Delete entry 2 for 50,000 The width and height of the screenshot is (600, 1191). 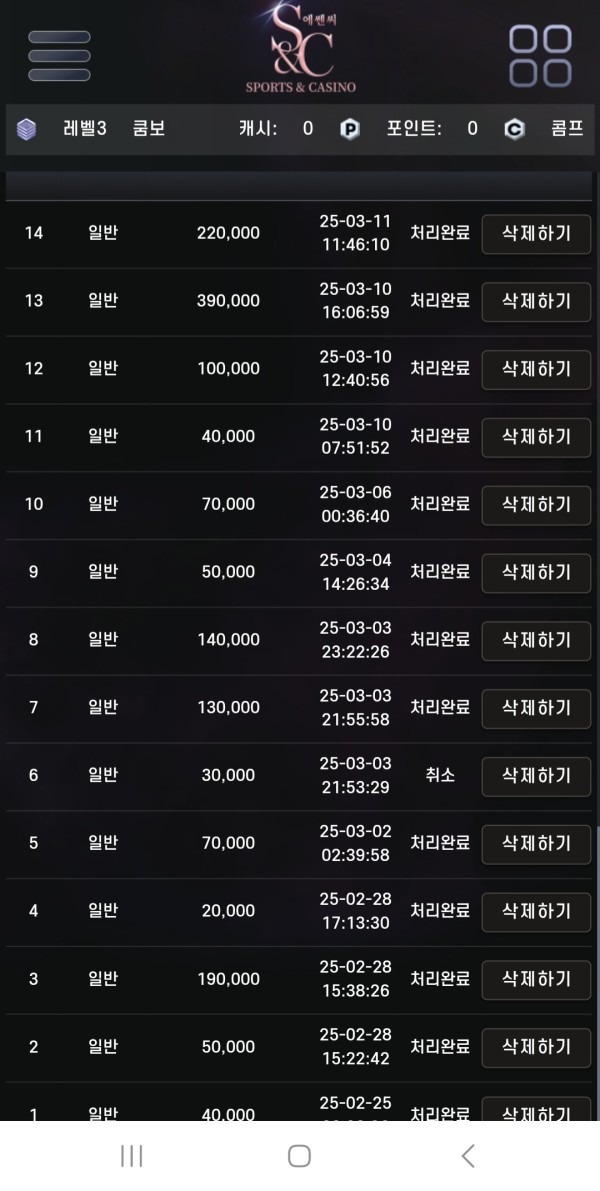click(536, 1047)
